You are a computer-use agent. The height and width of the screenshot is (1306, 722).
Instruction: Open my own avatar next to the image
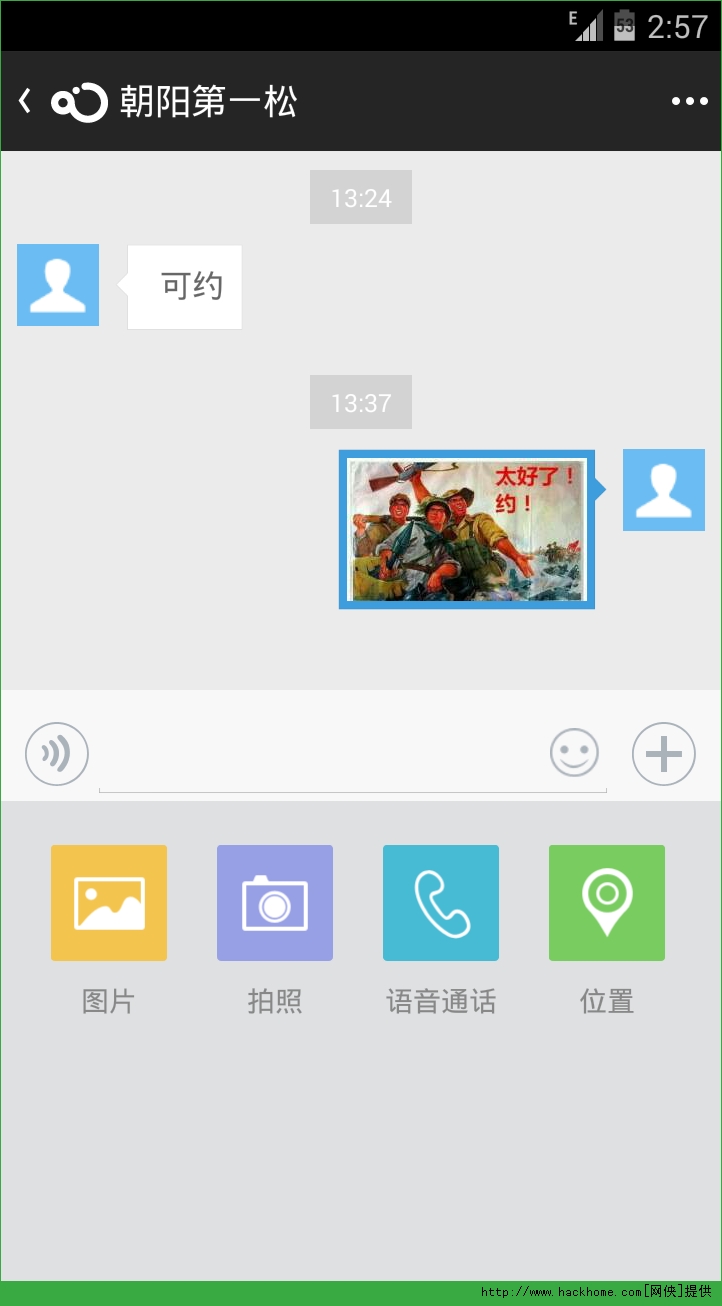pyautogui.click(x=664, y=490)
